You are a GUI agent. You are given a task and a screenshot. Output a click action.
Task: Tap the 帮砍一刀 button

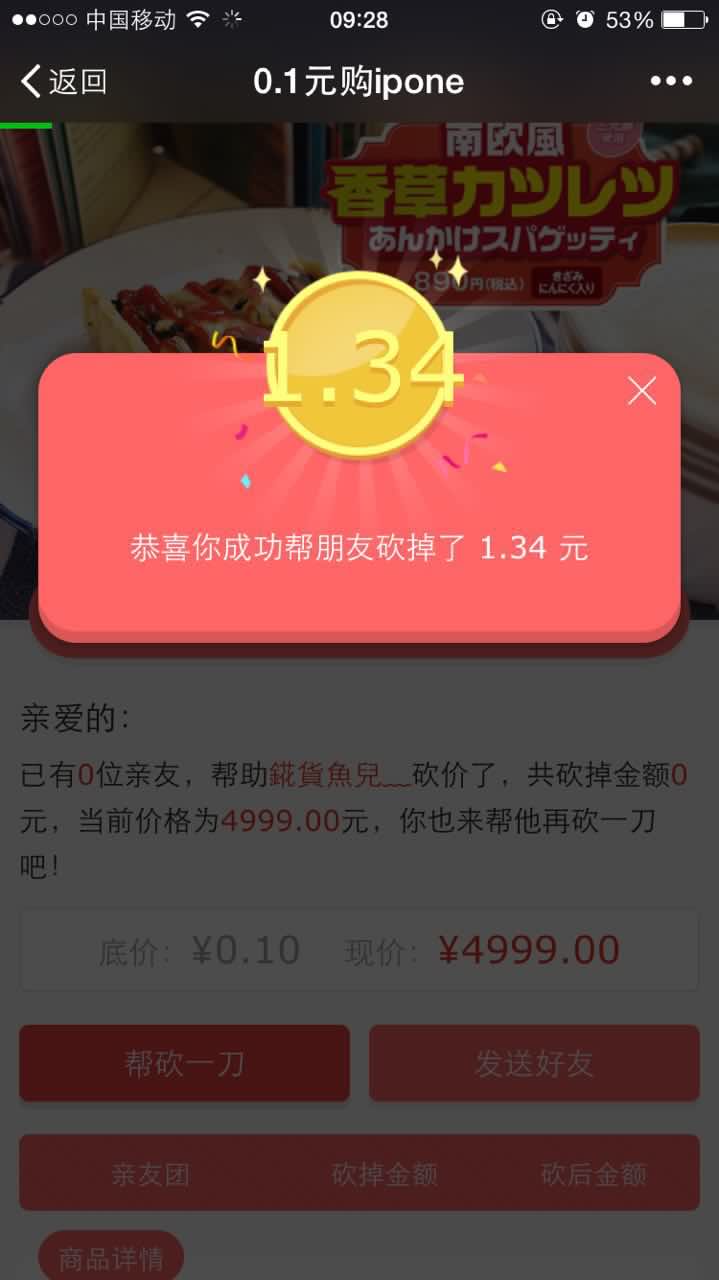click(x=184, y=1063)
